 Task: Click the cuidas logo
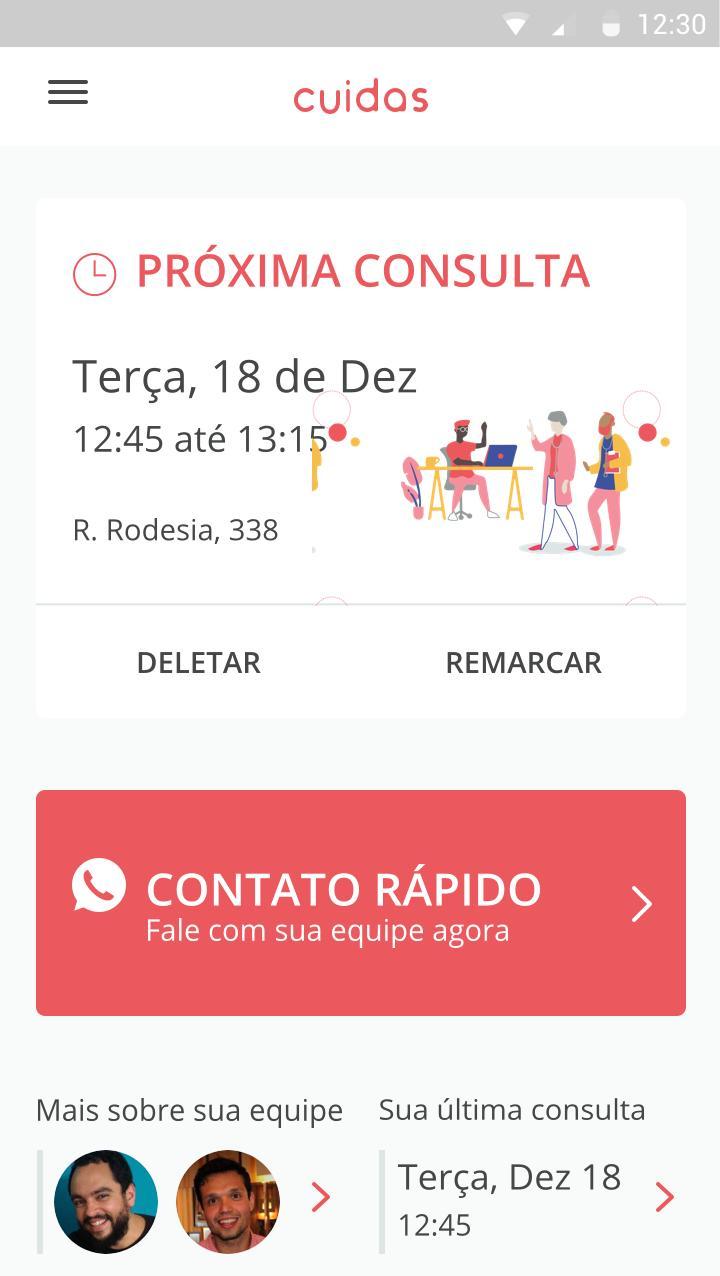360,97
